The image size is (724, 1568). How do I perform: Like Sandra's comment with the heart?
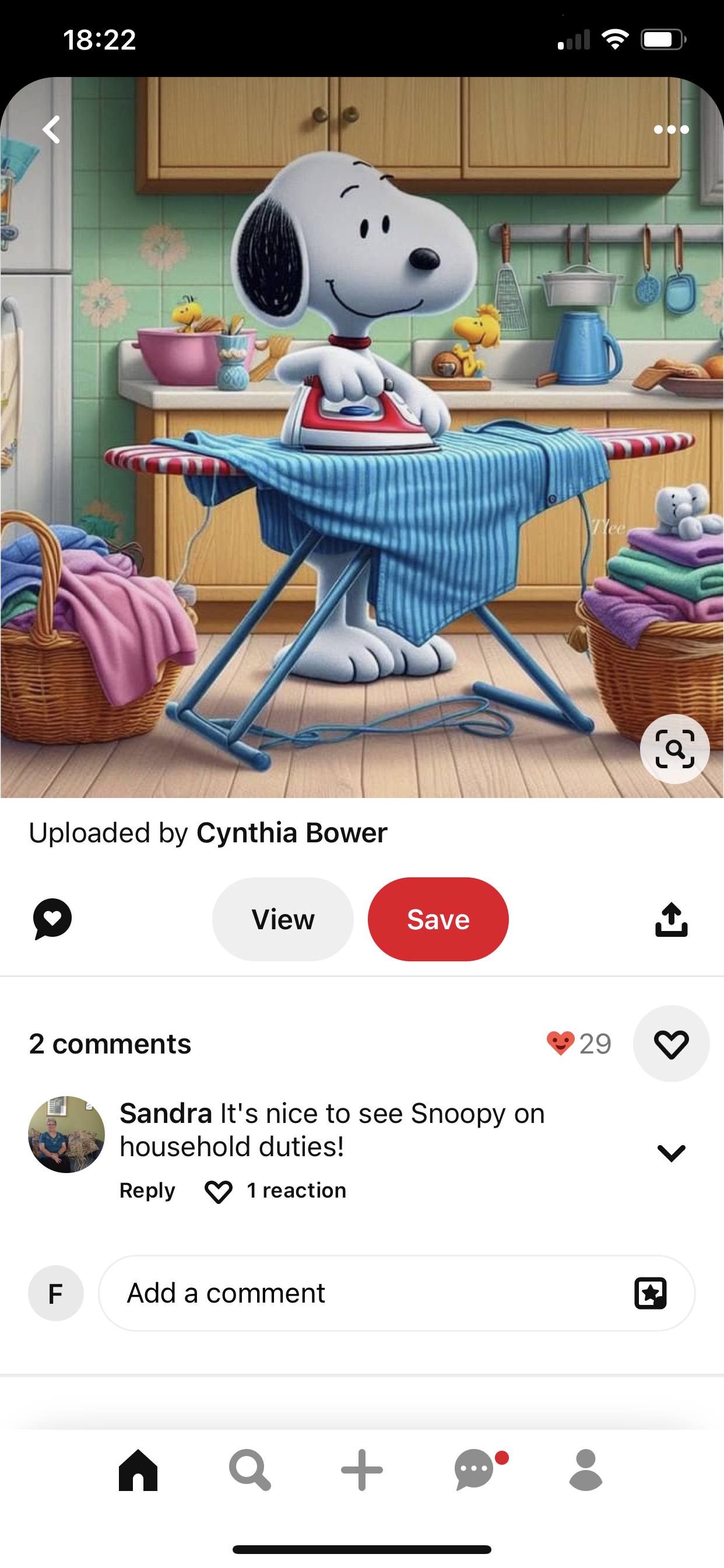coord(219,1191)
